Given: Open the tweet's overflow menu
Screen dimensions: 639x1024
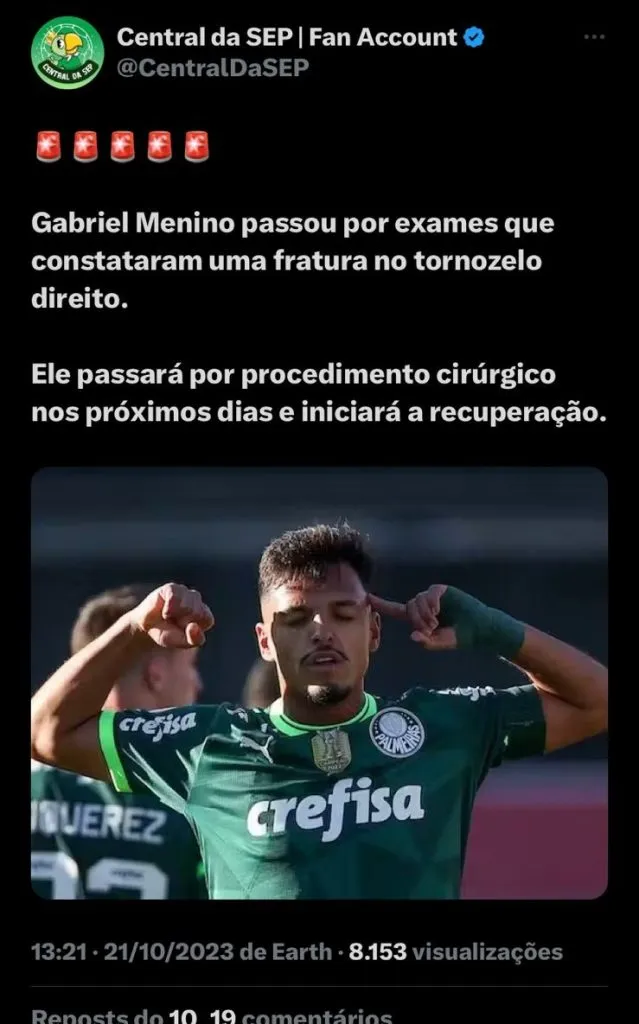Looking at the screenshot, I should pyautogui.click(x=594, y=37).
